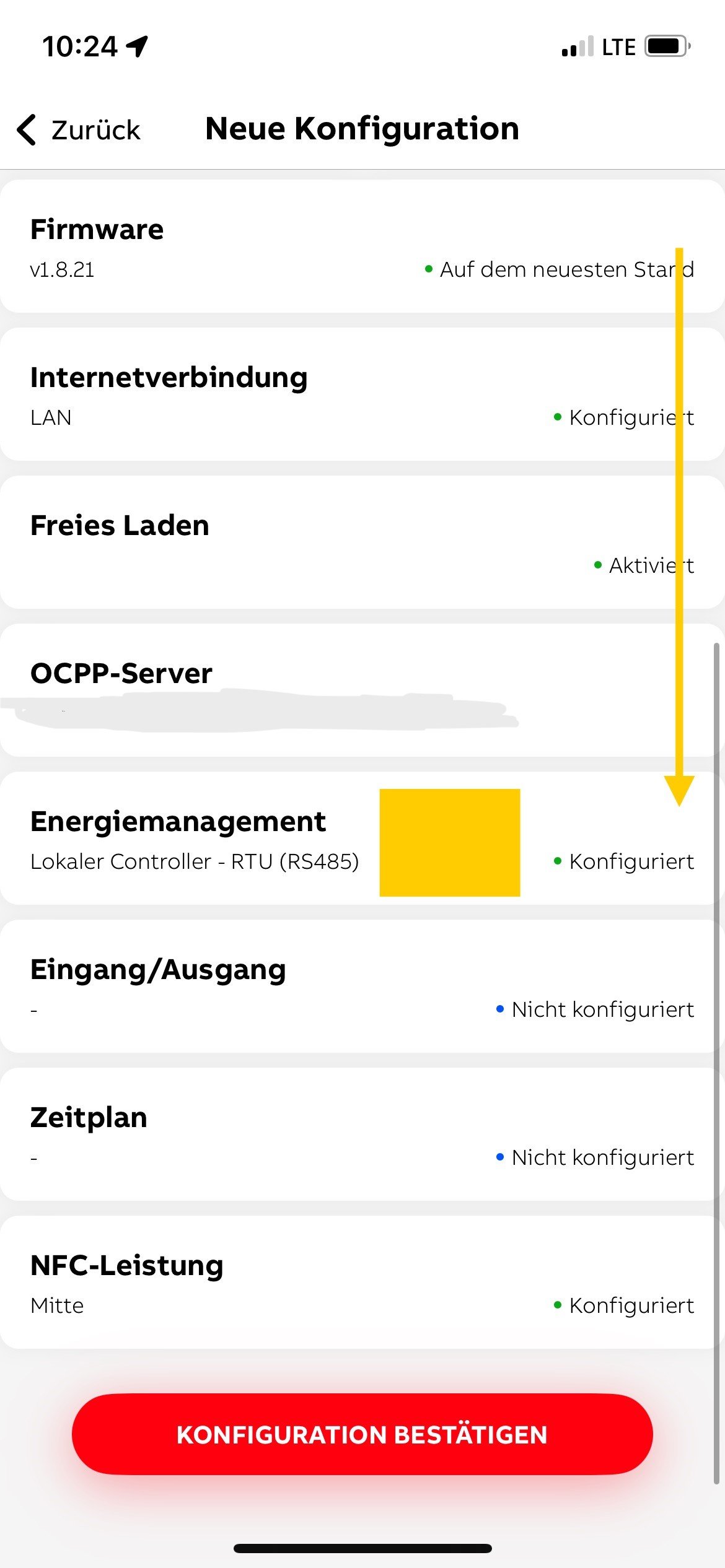725x1568 pixels.
Task: Open NFC-Leistung setting
Action: coord(362,1282)
